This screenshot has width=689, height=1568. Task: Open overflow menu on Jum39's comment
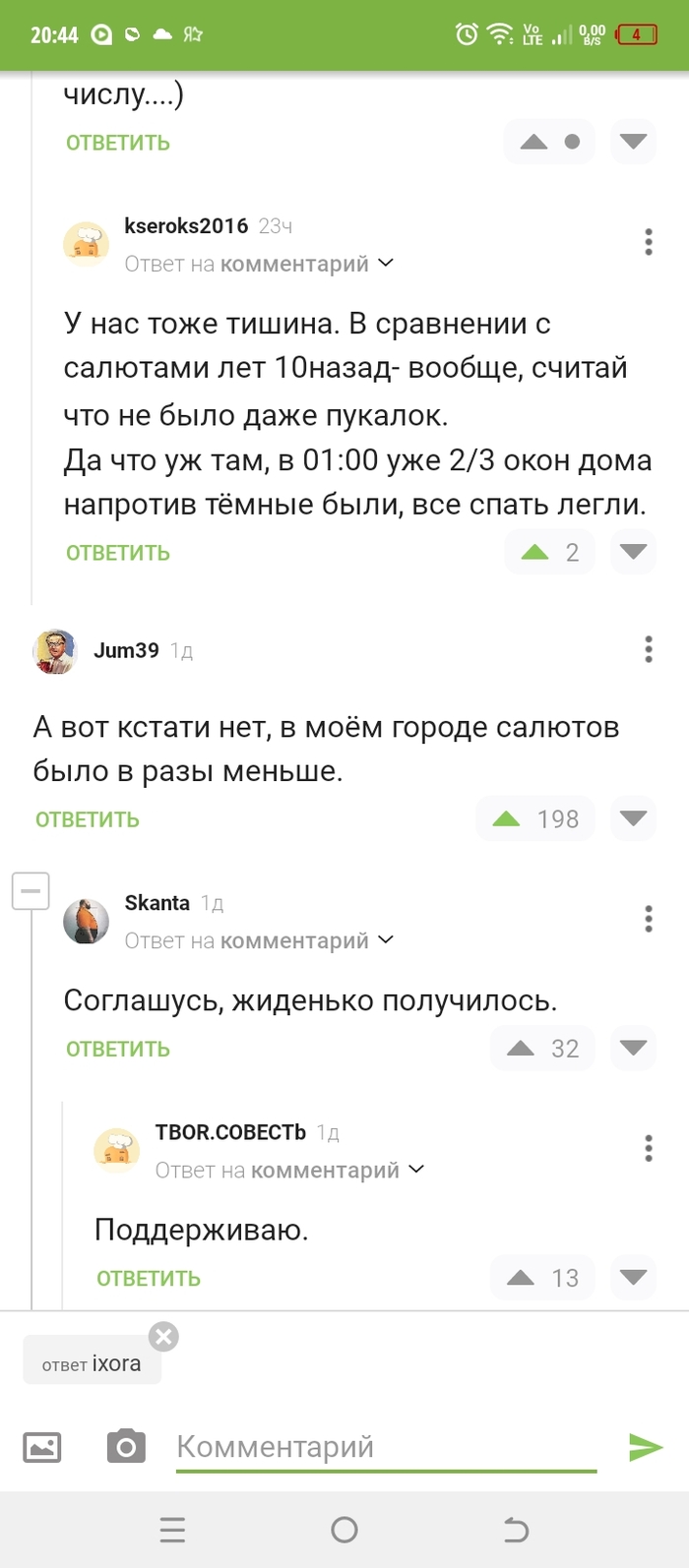[648, 648]
